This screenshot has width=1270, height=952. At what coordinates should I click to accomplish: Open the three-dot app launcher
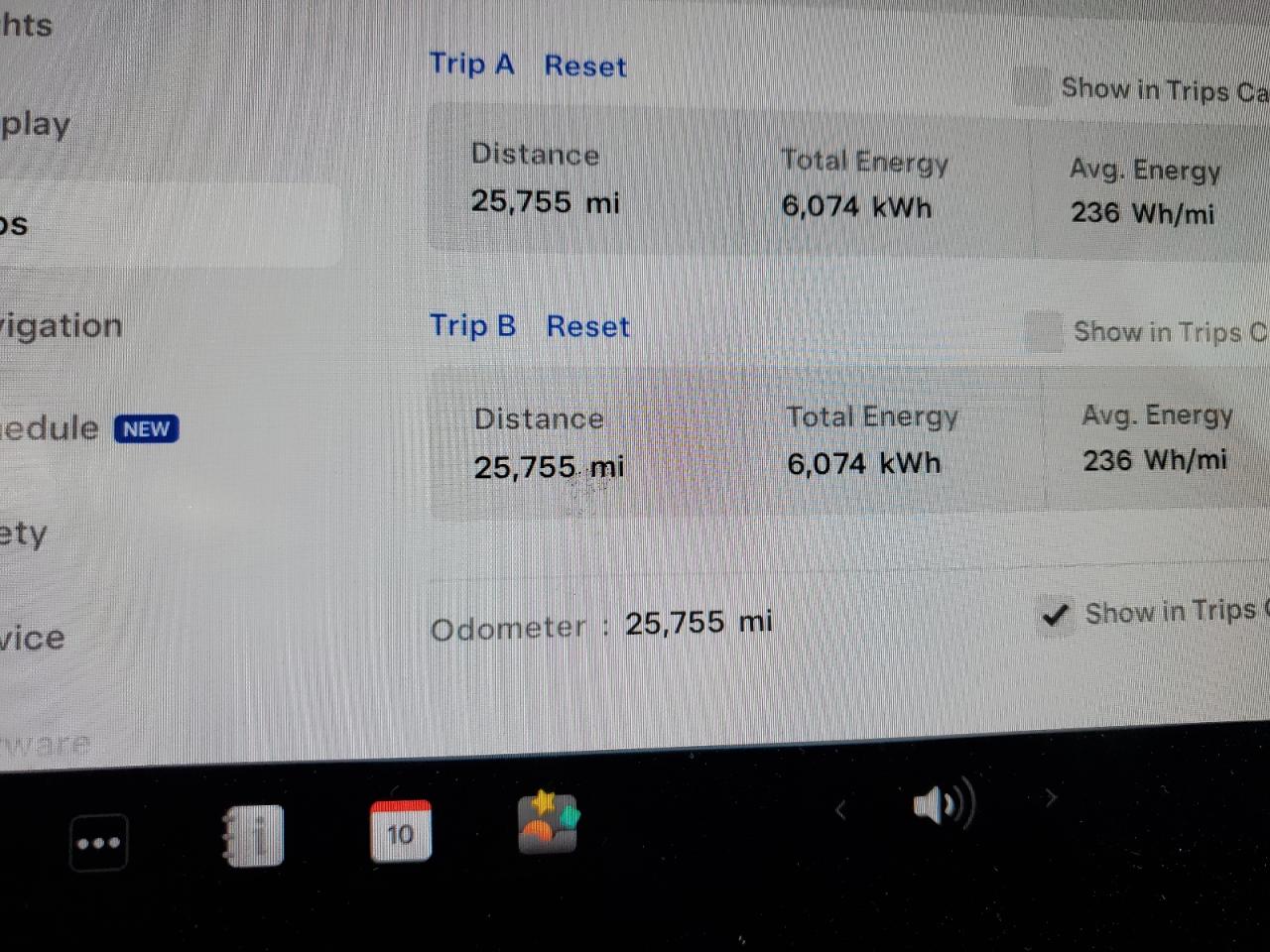(98, 843)
